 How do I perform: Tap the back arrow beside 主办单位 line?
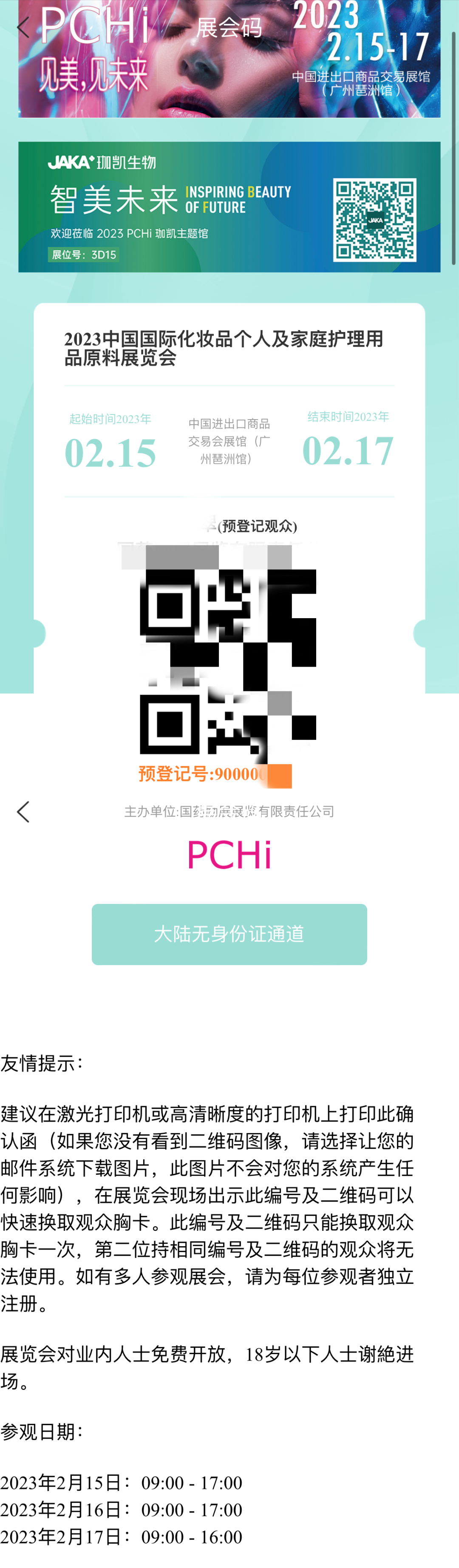23,811
